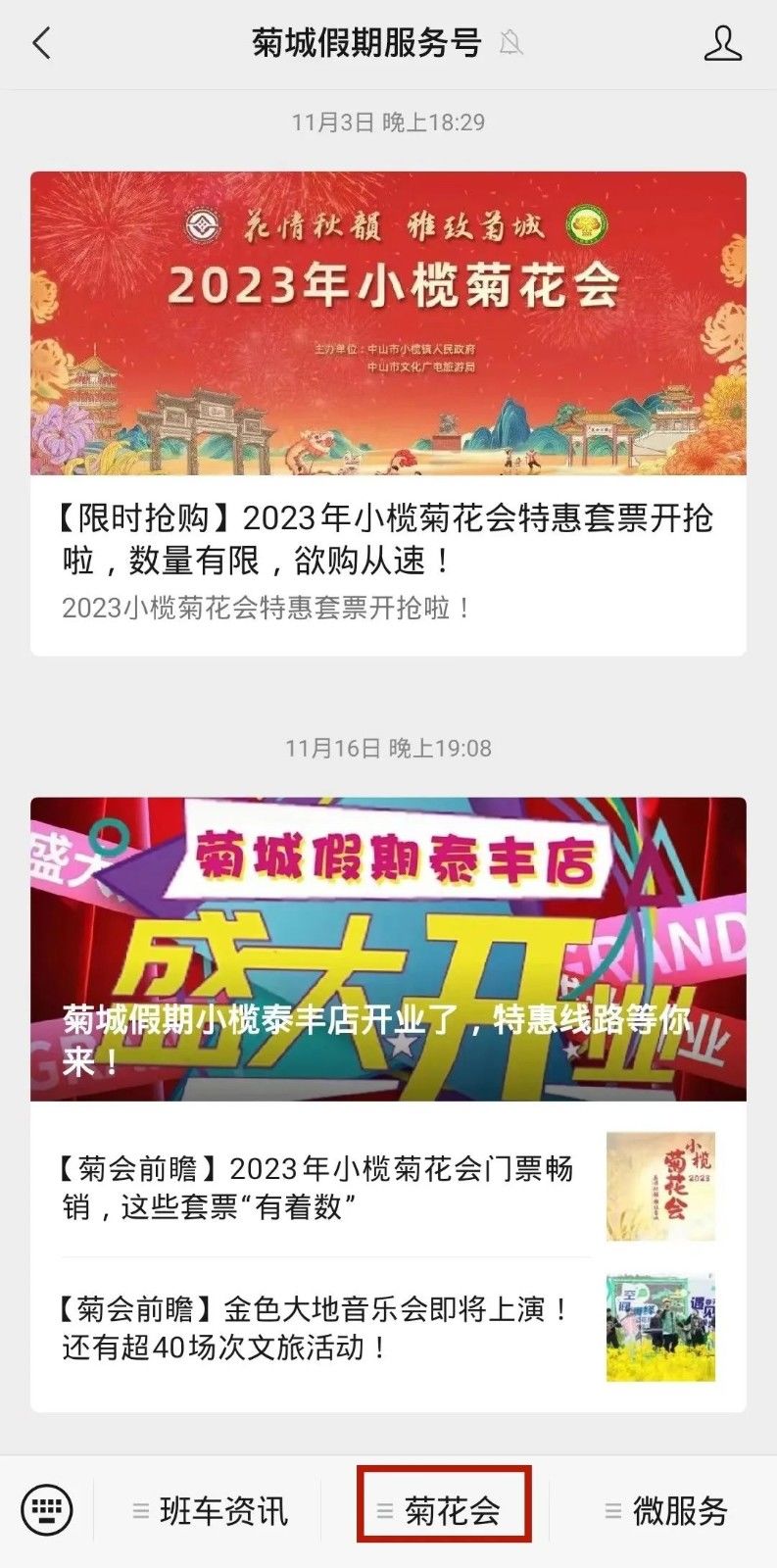777x1568 pixels.
Task: Switch to keyboard input mode
Action: coord(46,1510)
